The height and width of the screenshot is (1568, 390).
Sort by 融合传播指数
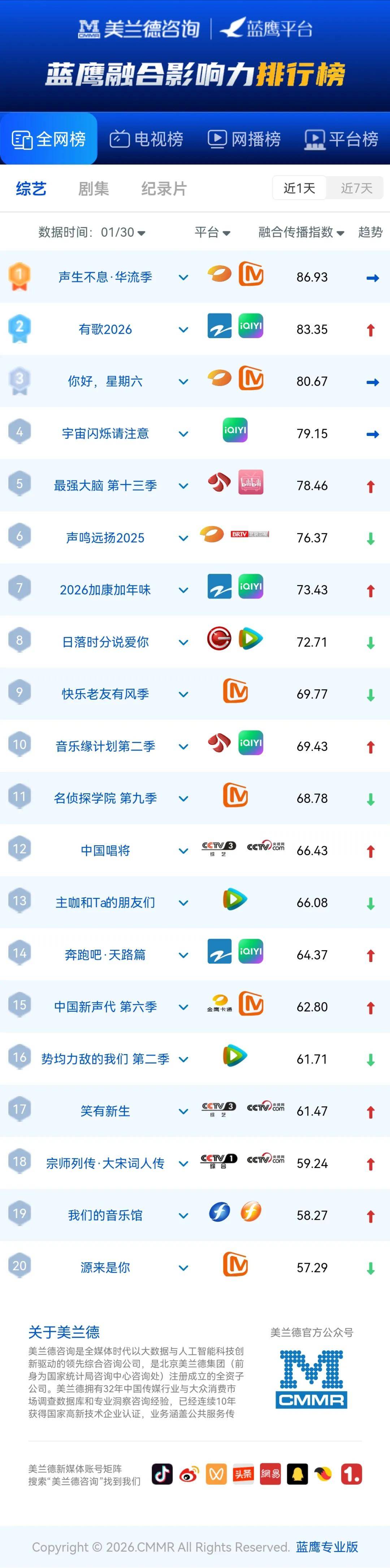pos(301,232)
